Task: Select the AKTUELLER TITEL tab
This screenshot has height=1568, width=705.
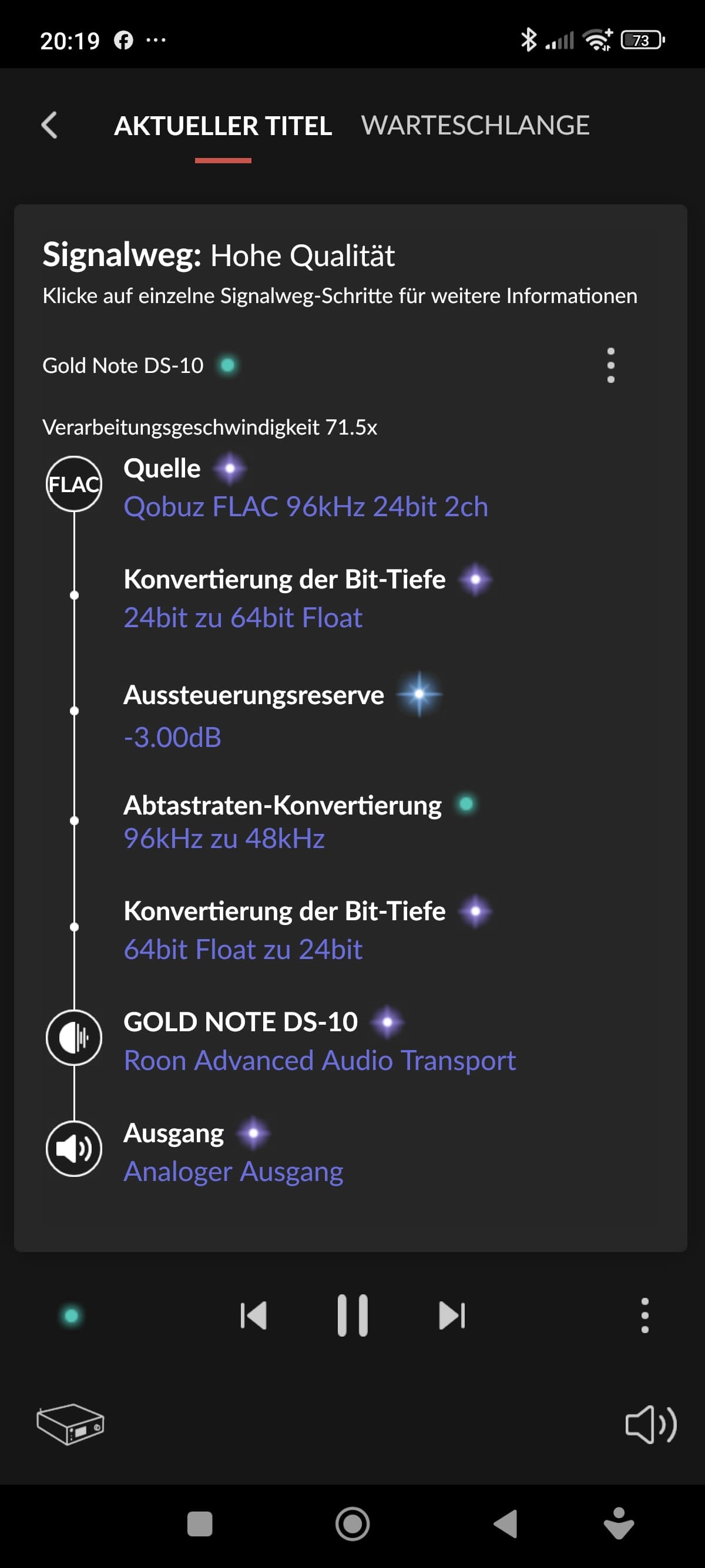Action: pyautogui.click(x=223, y=126)
